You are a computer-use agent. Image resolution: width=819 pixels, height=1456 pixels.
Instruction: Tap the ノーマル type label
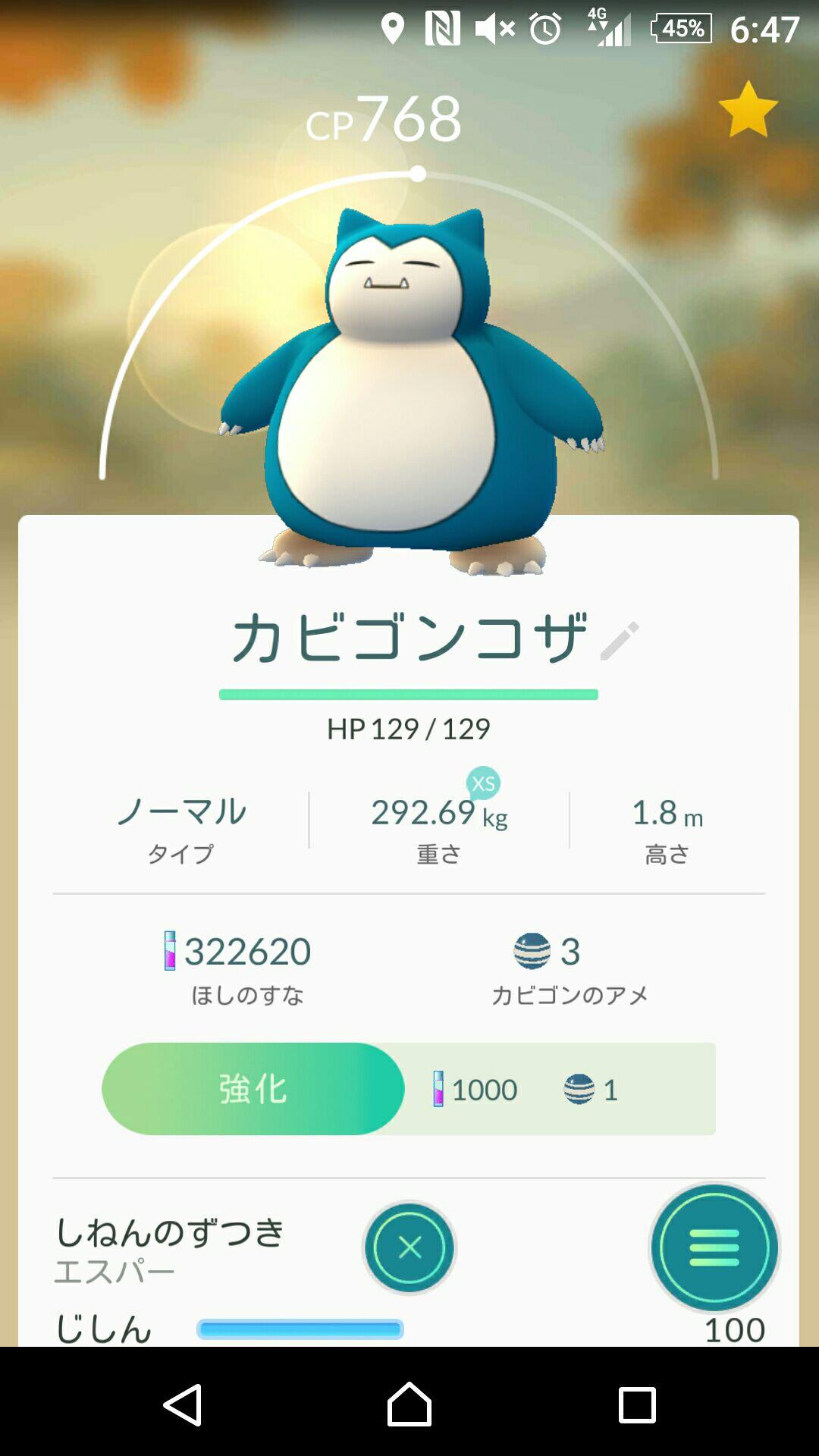tap(180, 811)
